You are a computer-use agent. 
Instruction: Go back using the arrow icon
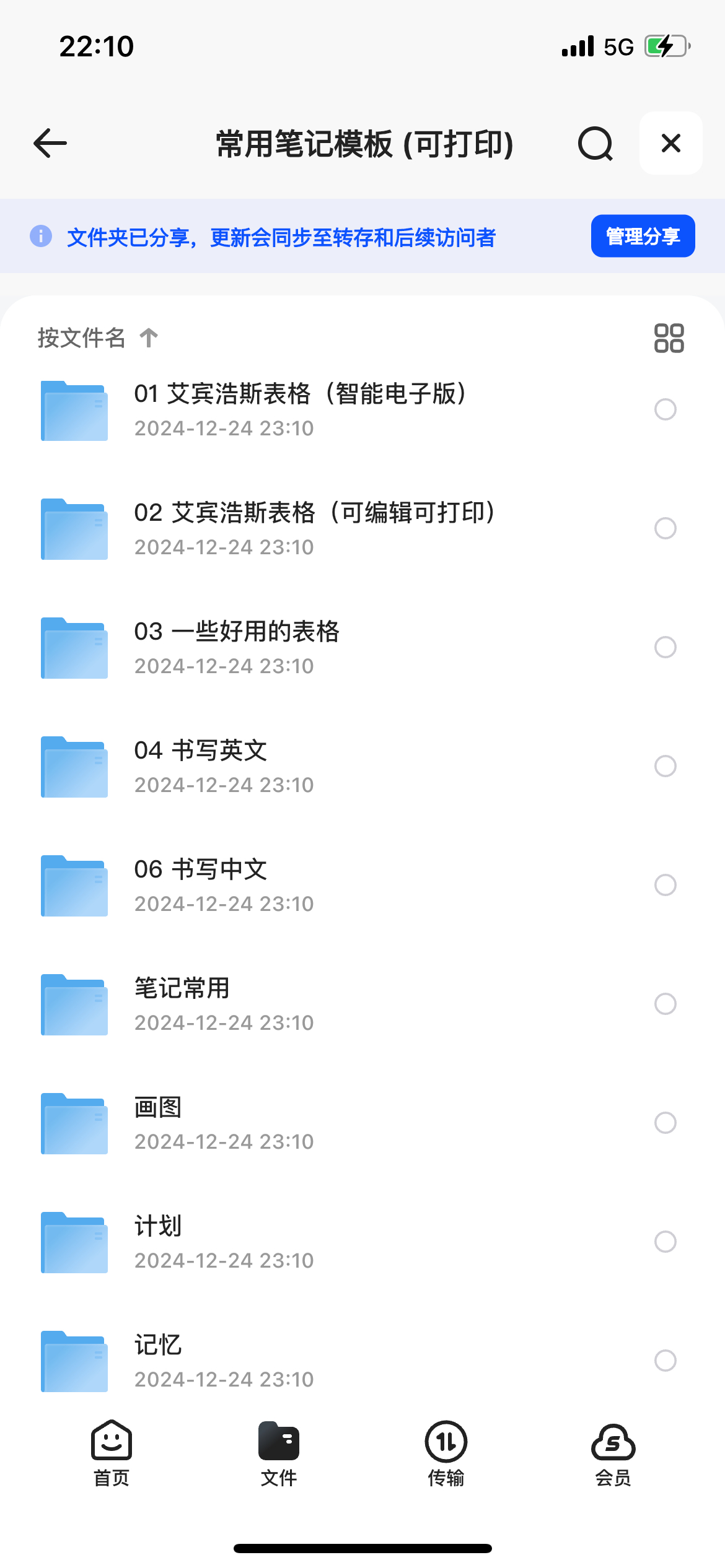coord(50,144)
